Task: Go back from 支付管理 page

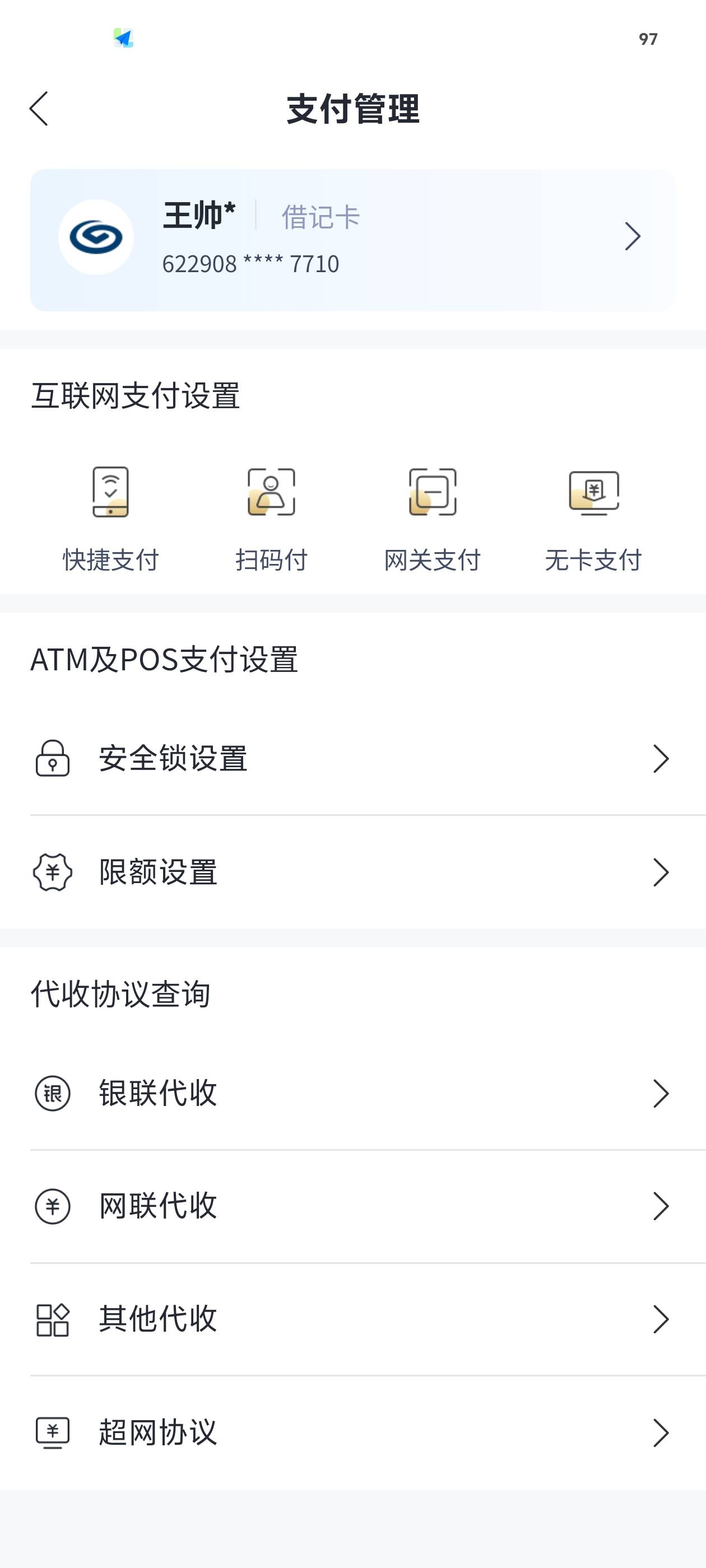Action: 39,109
